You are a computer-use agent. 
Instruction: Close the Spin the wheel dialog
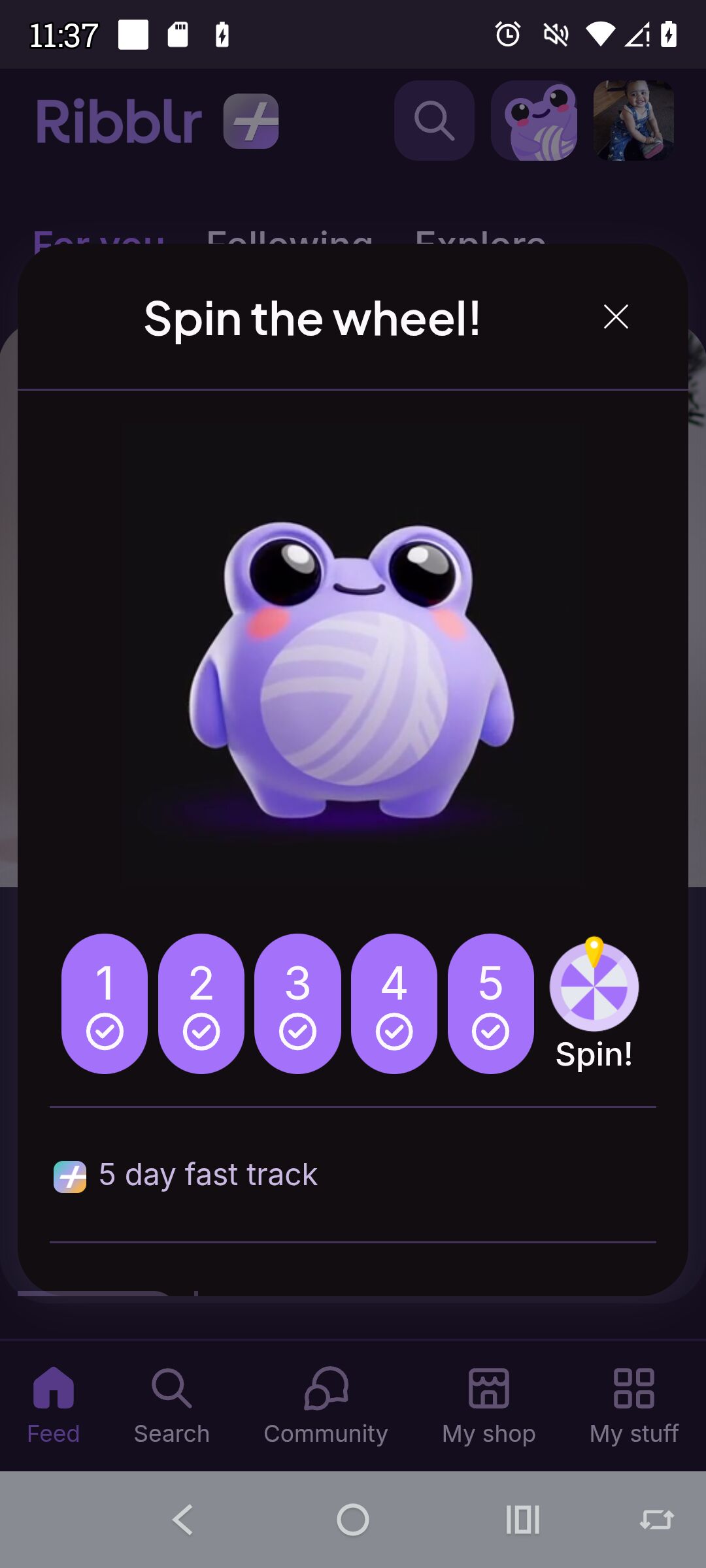[x=616, y=317]
